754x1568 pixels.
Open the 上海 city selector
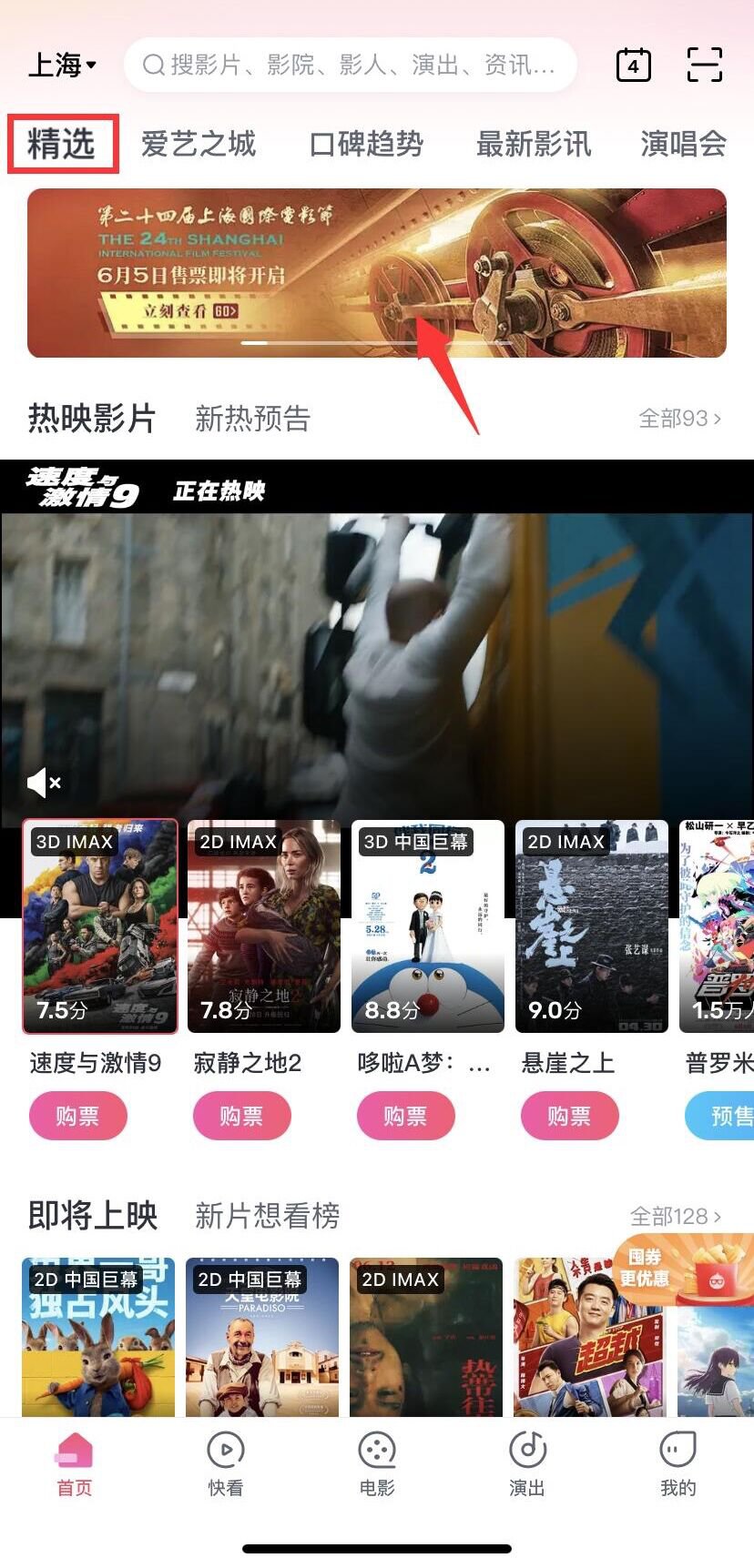pyautogui.click(x=62, y=66)
